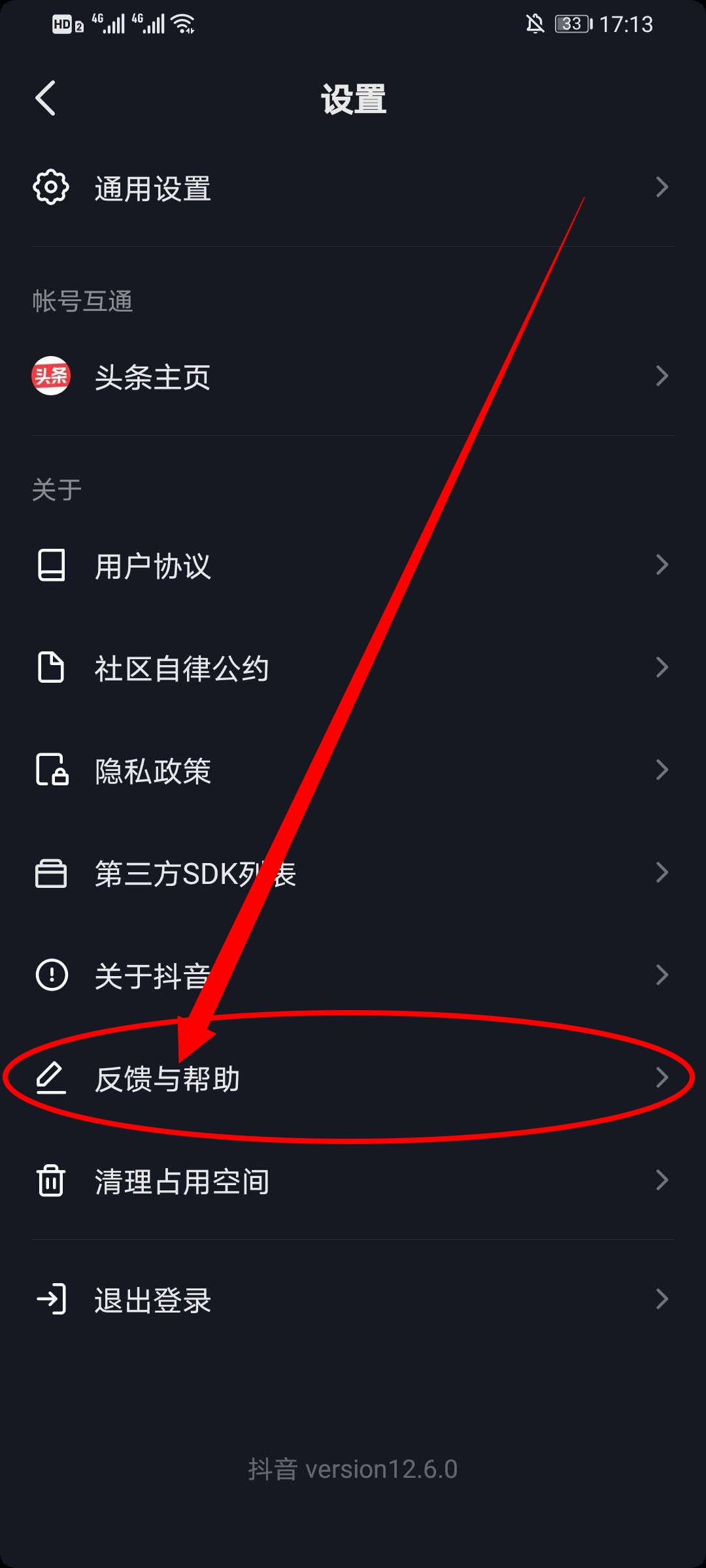
Task: Go back from the 设置 page
Action: tap(46, 98)
